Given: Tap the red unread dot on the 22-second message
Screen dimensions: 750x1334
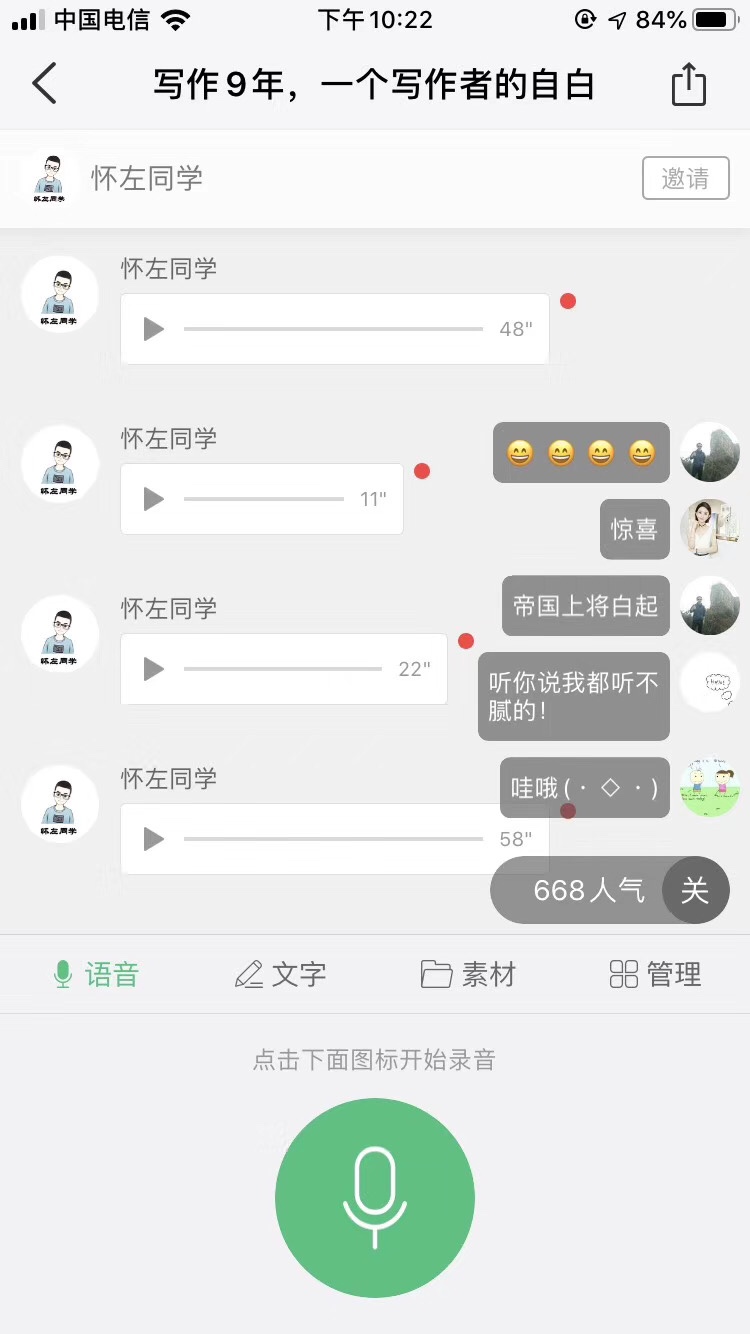Looking at the screenshot, I should (466, 641).
